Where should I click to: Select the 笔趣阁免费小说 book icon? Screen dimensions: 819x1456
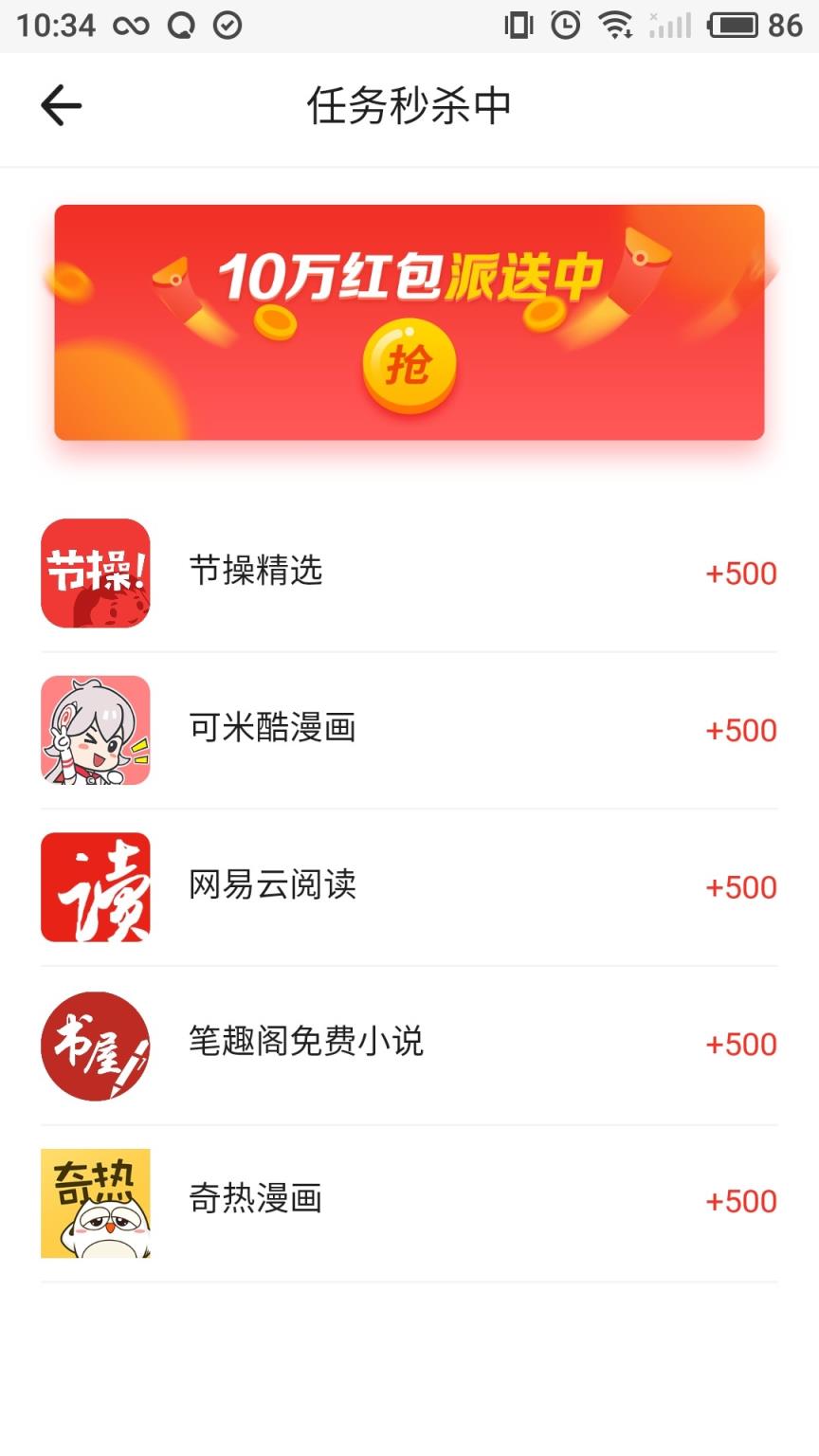95,1044
